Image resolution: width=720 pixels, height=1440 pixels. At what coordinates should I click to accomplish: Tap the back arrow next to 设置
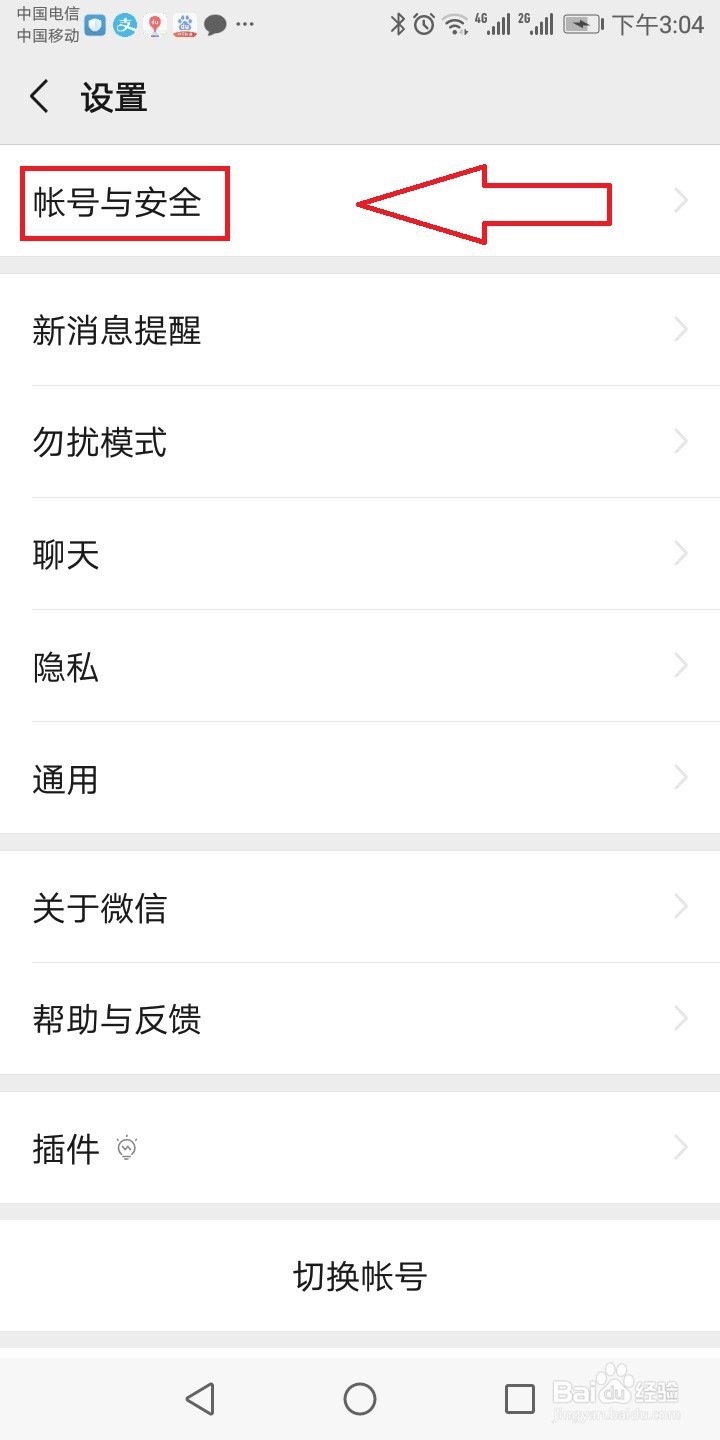click(x=38, y=97)
